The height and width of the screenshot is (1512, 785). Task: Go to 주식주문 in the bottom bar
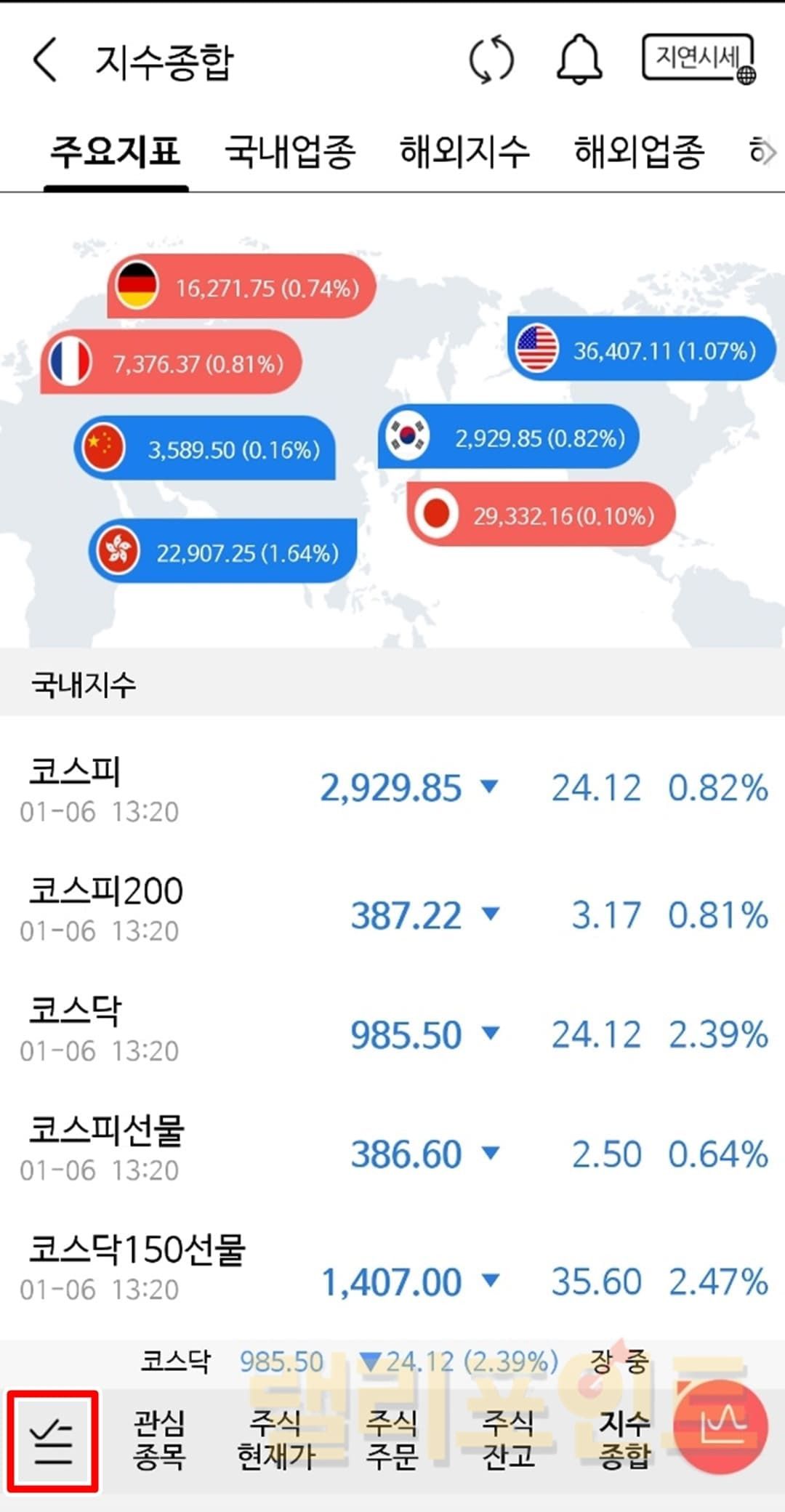coord(392,1439)
